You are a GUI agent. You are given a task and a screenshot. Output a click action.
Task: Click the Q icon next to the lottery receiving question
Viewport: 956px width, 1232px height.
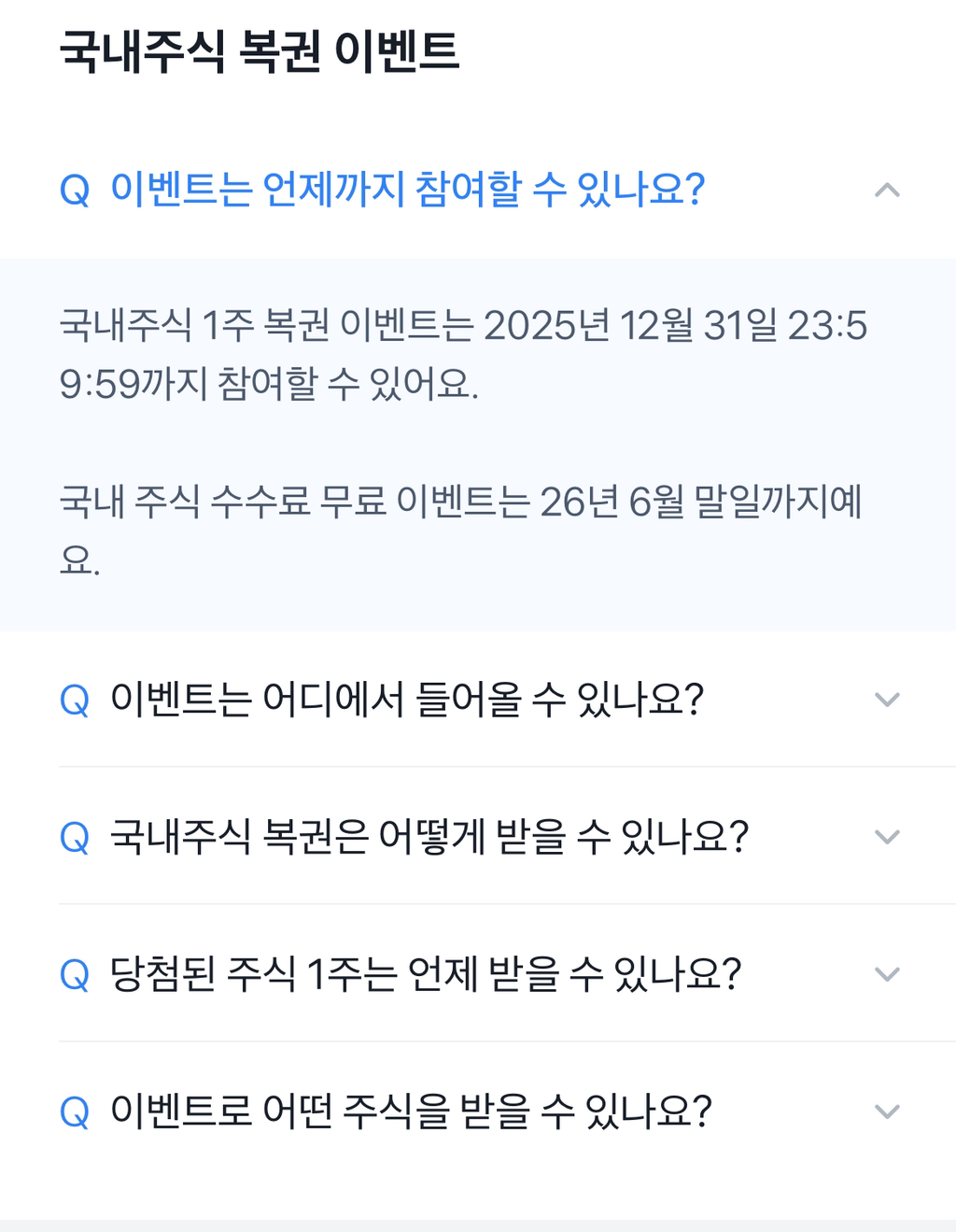point(75,836)
